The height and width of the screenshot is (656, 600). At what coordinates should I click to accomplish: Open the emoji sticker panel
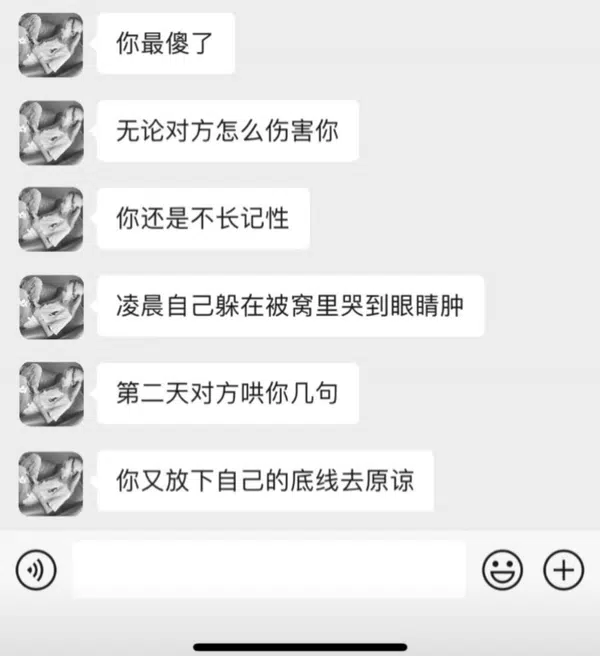tap(502, 570)
